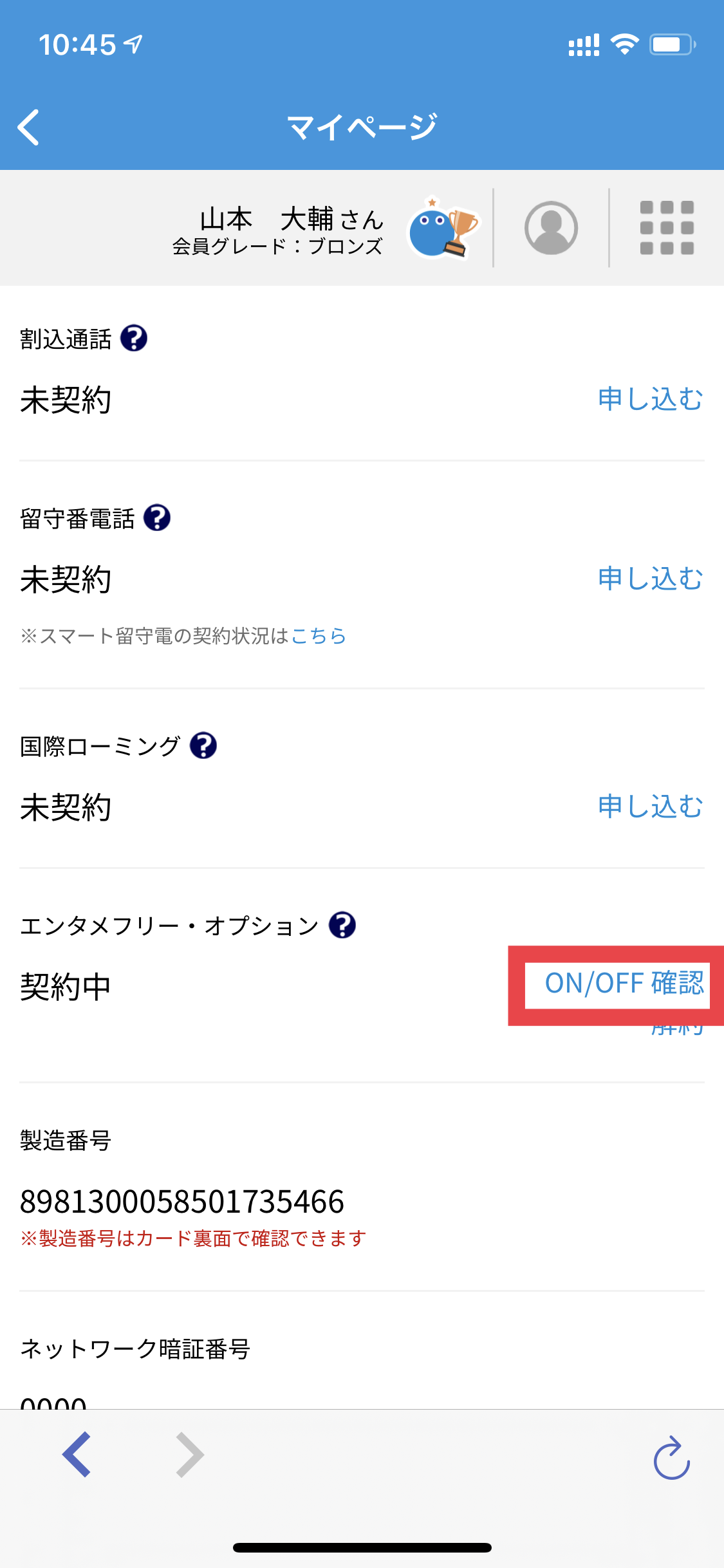Open help for 割込通話
The height and width of the screenshot is (1568, 724).
[134, 338]
